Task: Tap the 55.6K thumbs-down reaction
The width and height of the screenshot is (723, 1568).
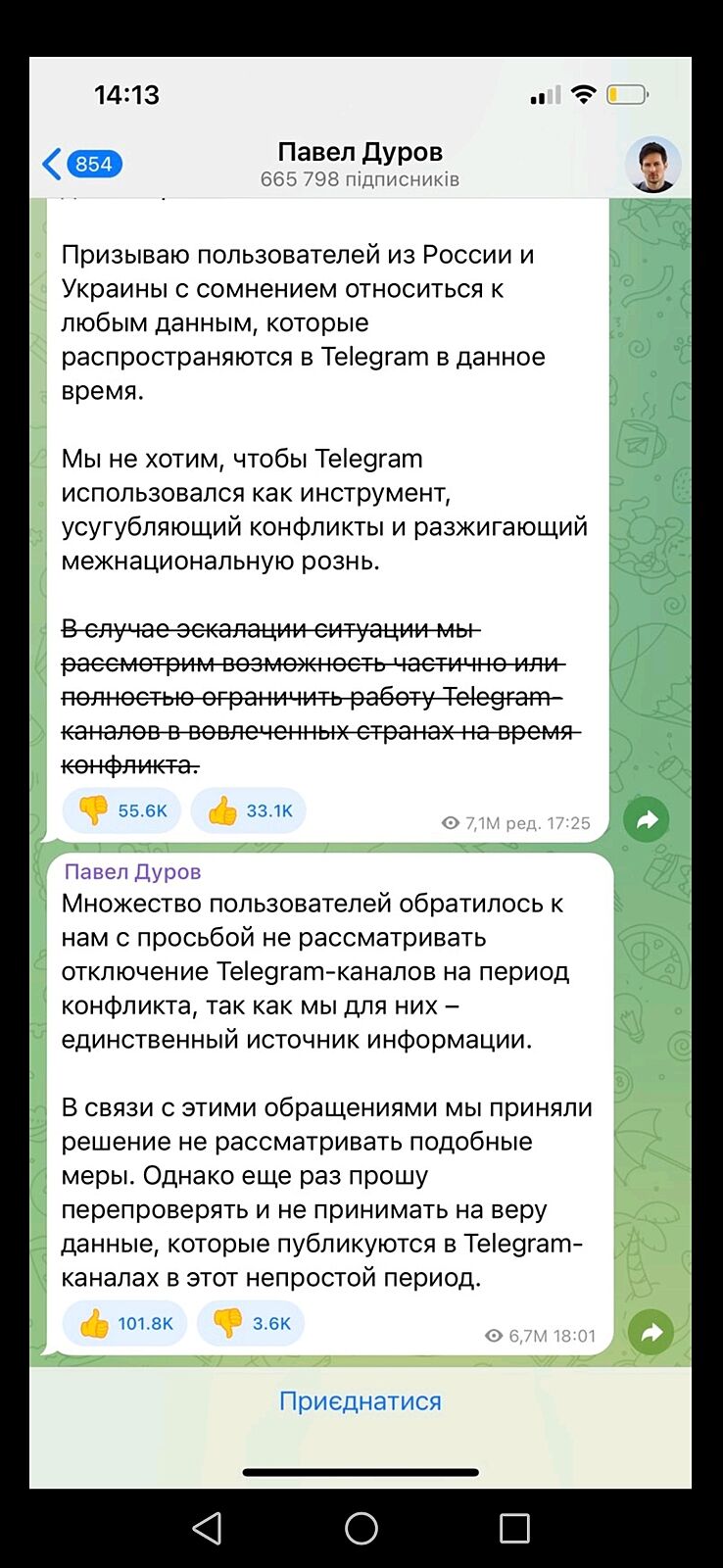Action: point(122,810)
